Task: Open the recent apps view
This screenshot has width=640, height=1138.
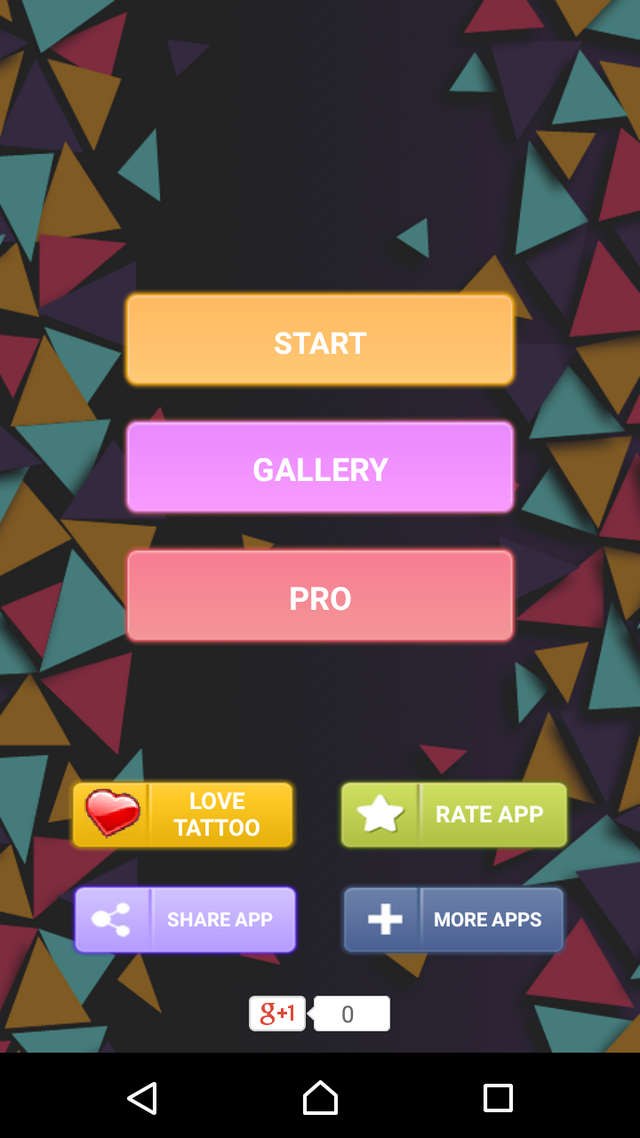Action: click(497, 1097)
